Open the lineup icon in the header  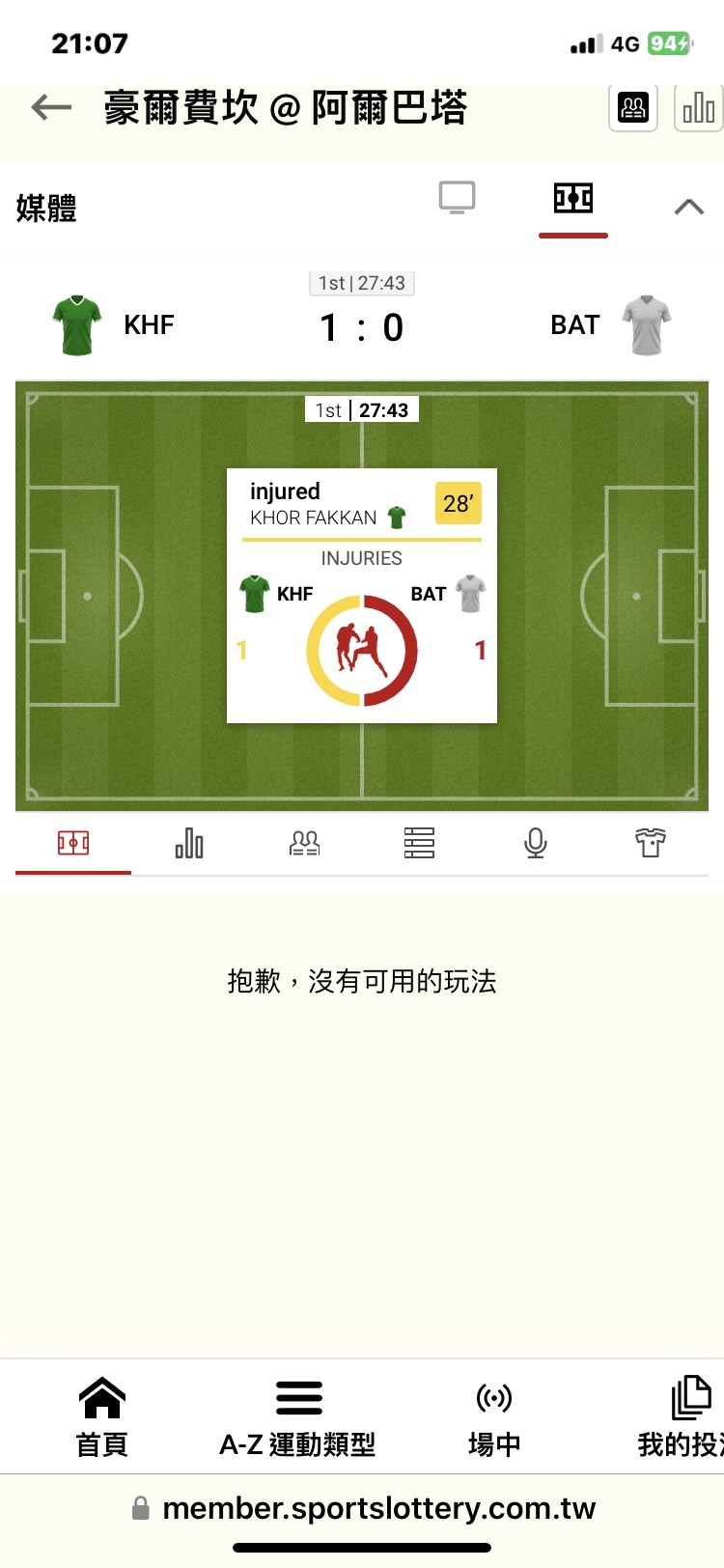633,107
